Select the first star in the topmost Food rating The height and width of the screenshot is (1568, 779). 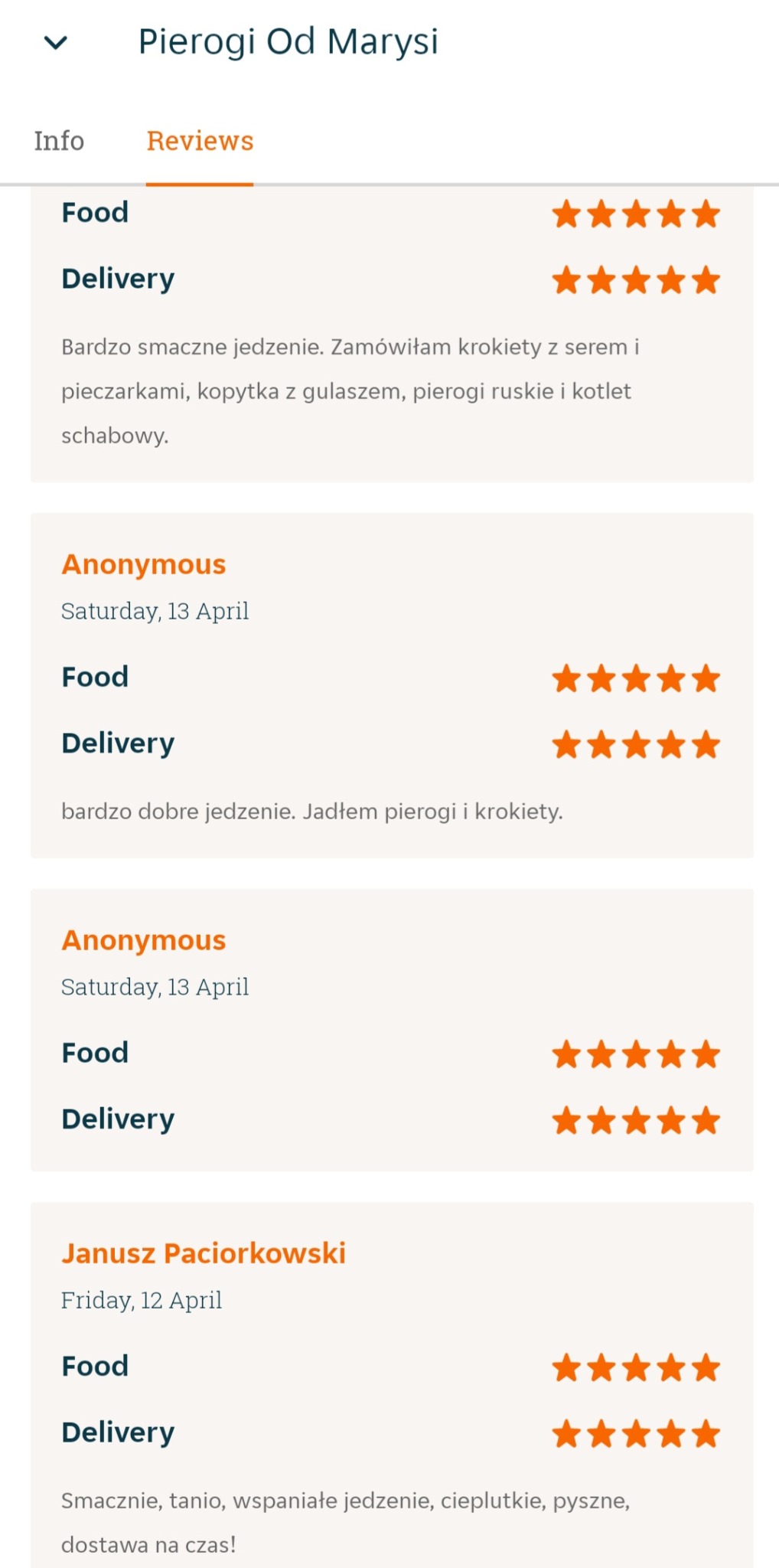click(x=566, y=214)
